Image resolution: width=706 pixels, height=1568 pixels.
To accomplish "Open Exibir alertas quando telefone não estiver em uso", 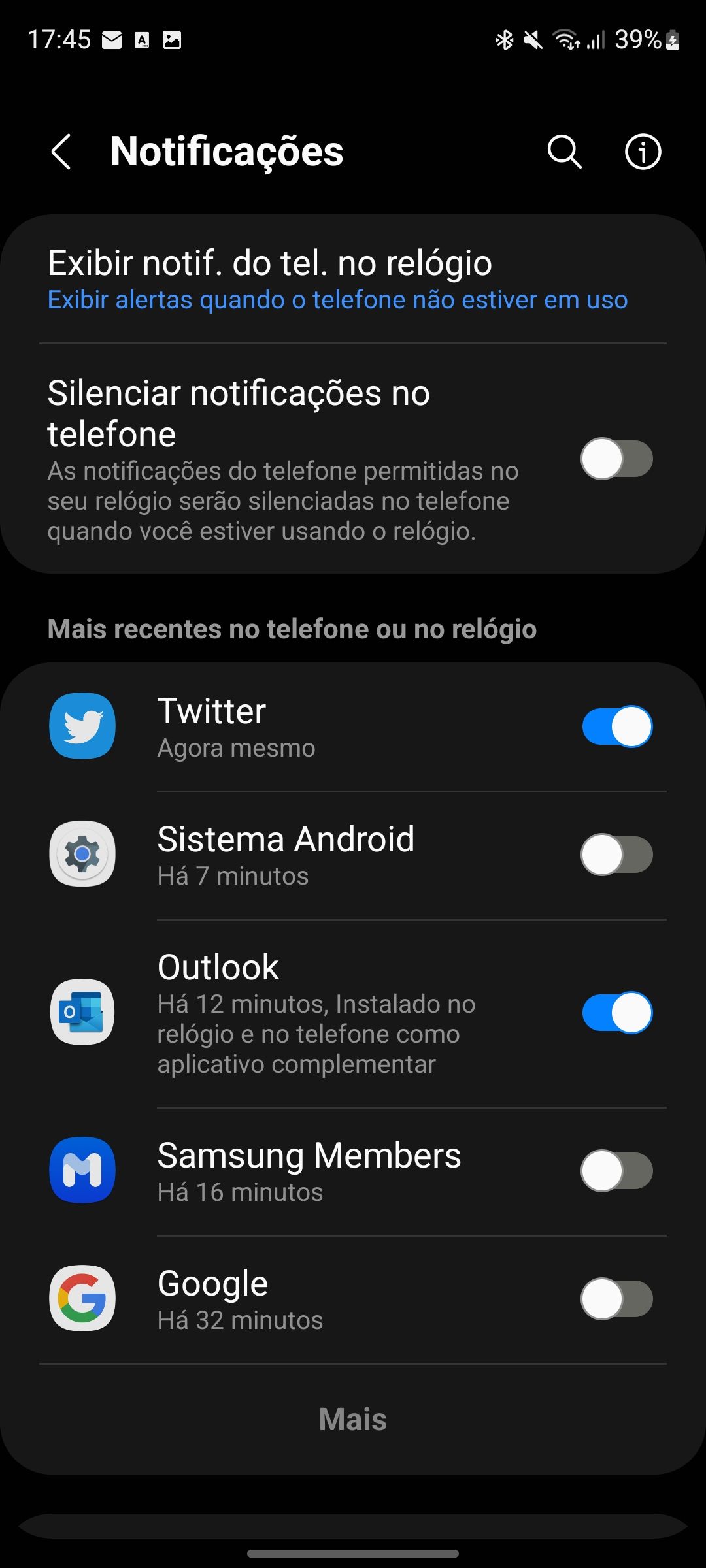I will 337,300.
